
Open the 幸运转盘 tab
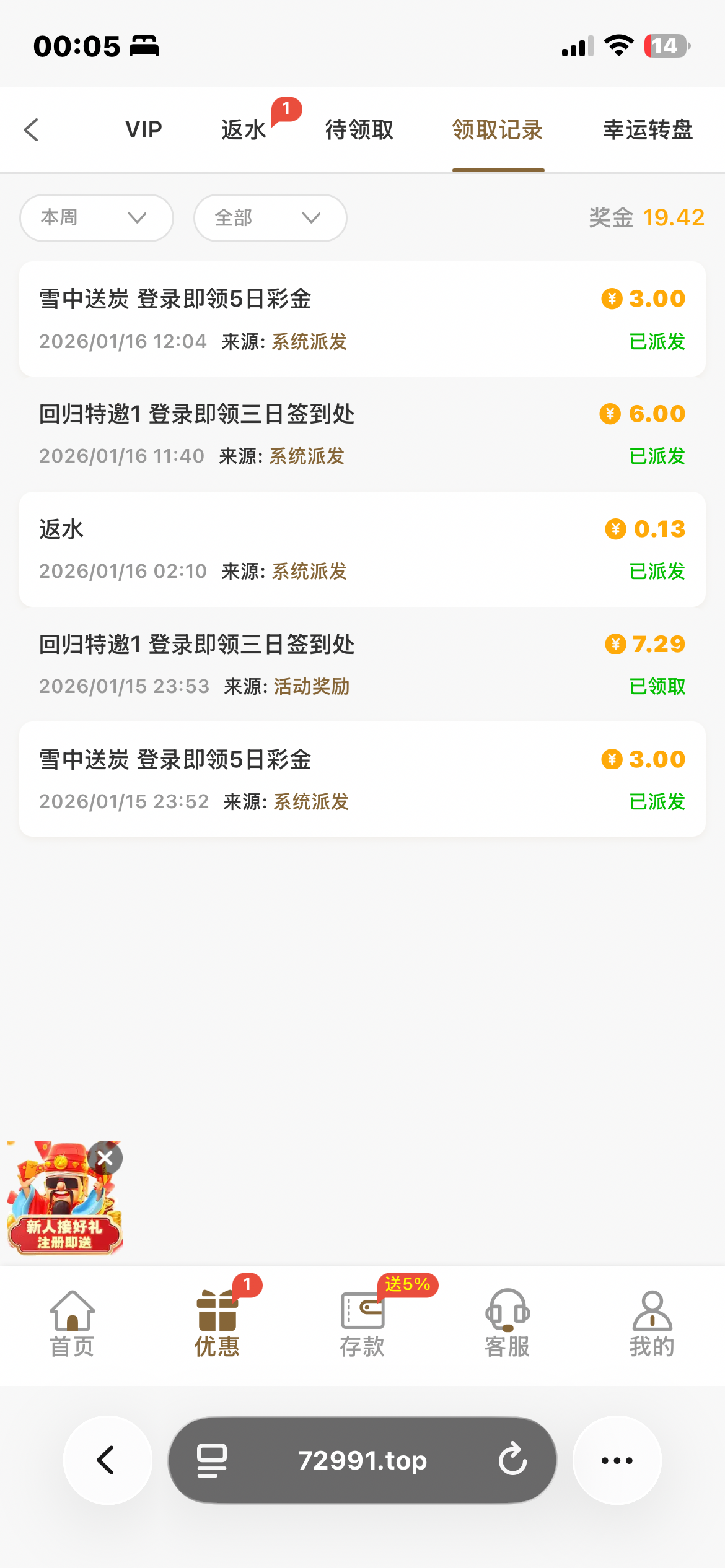coord(648,130)
